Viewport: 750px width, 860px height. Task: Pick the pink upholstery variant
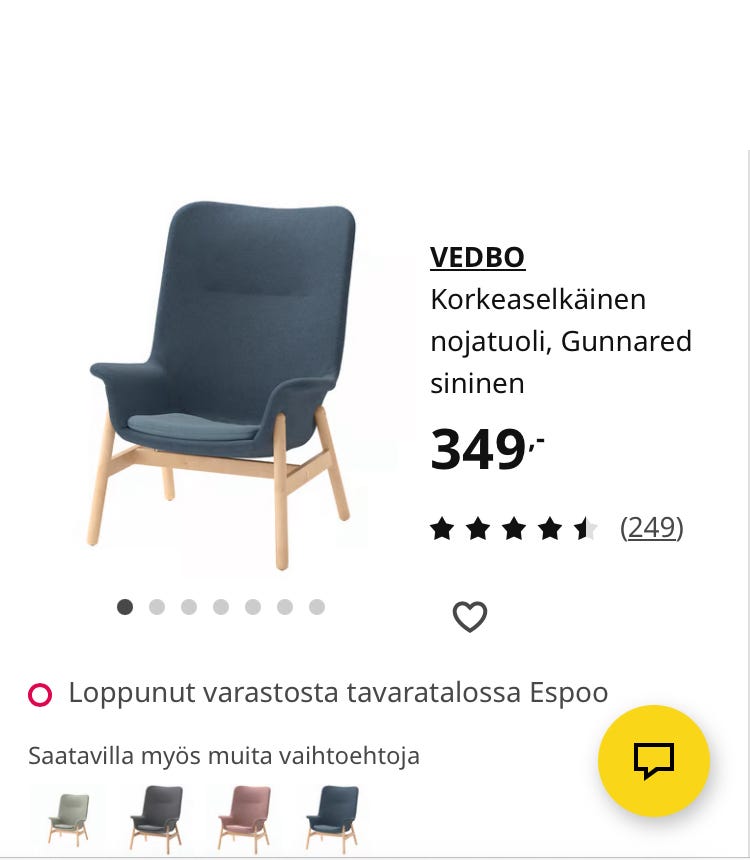coord(243,818)
